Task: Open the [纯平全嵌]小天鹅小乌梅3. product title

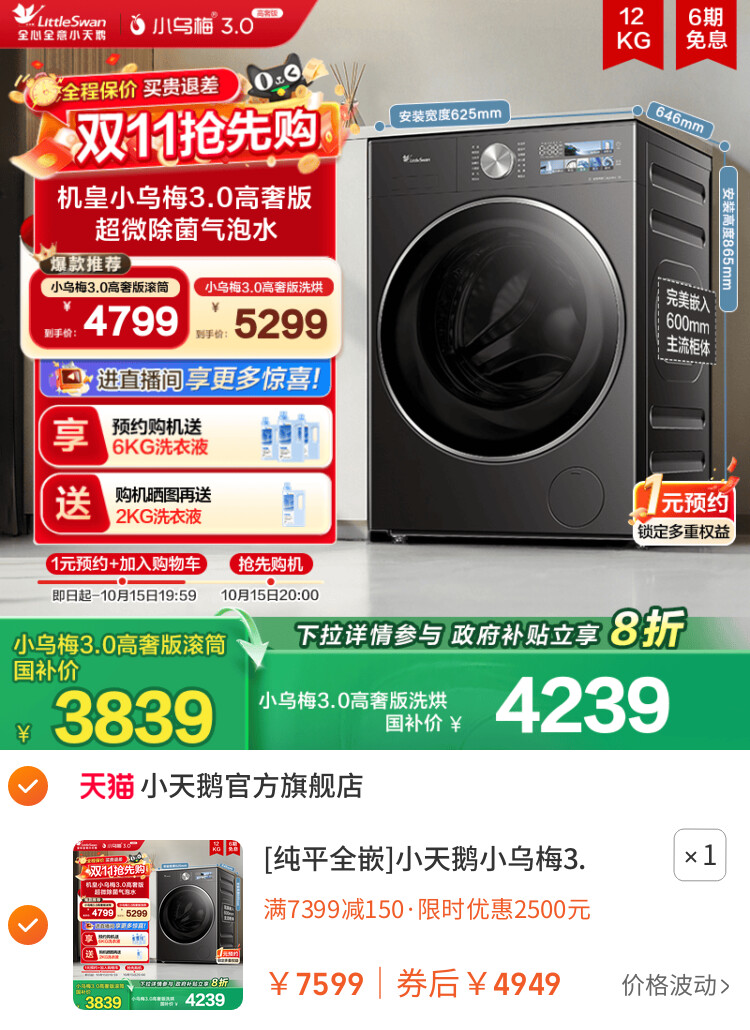Action: 425,858
